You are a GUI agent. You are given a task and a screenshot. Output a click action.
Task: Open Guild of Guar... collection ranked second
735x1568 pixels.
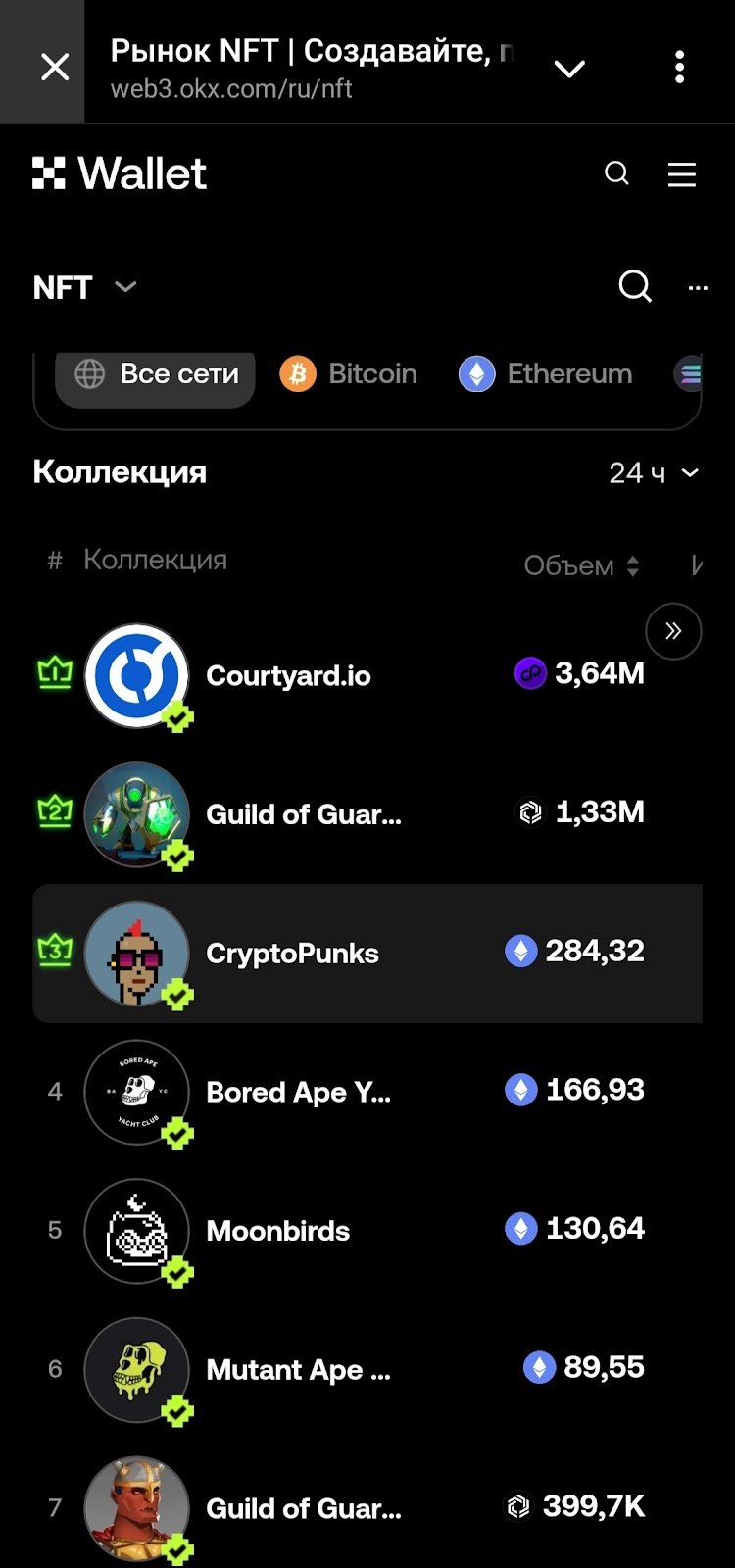point(303,814)
